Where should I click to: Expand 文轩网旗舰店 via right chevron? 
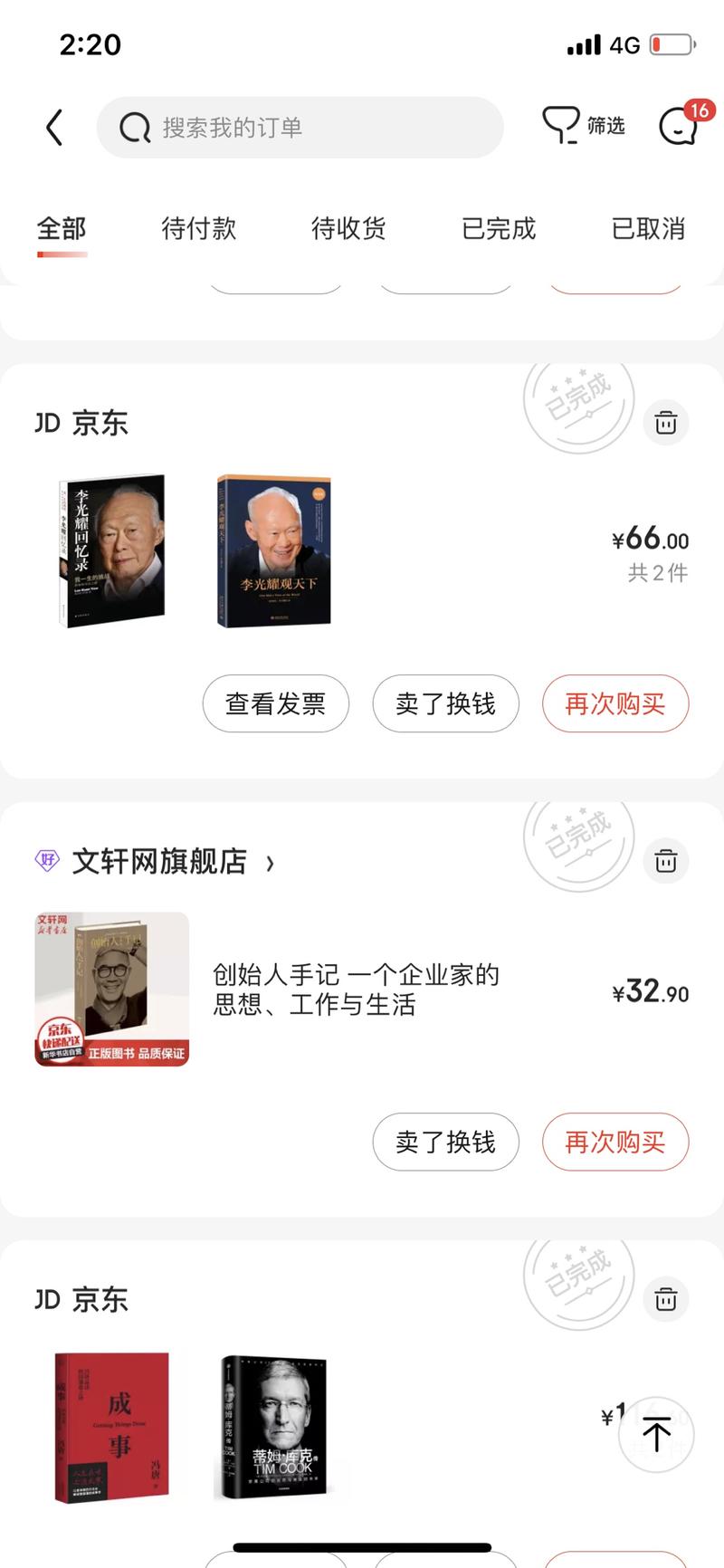pos(269,863)
